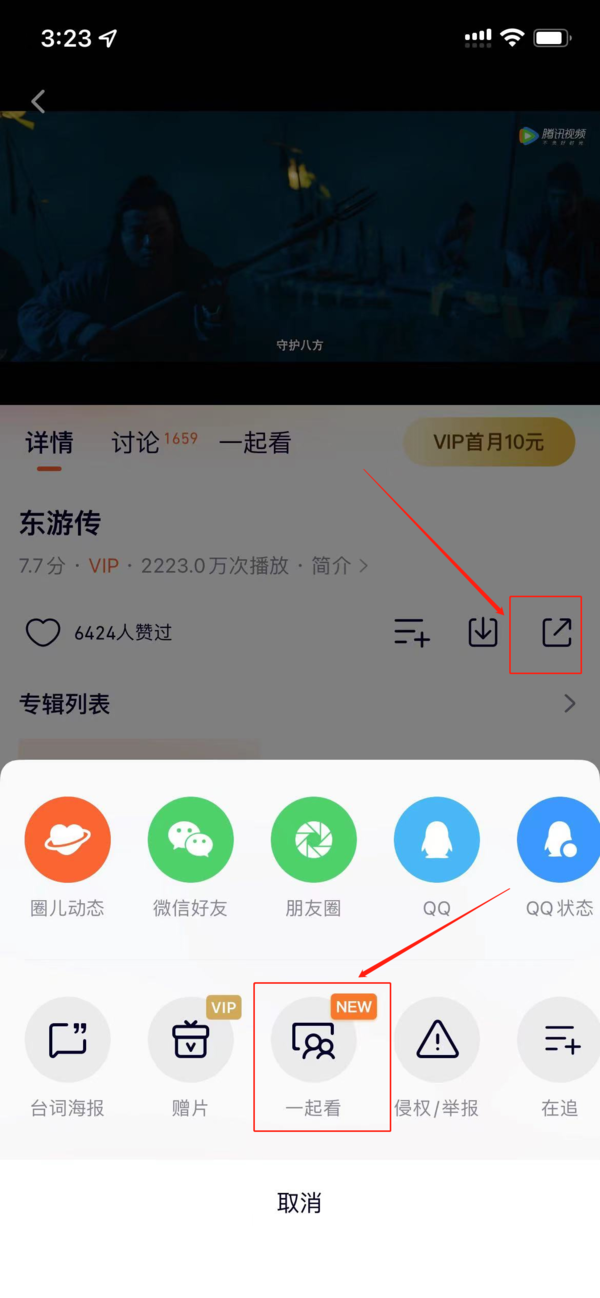This screenshot has width=600, height=1298.
Task: Add to 在追 list
Action: click(558, 1041)
